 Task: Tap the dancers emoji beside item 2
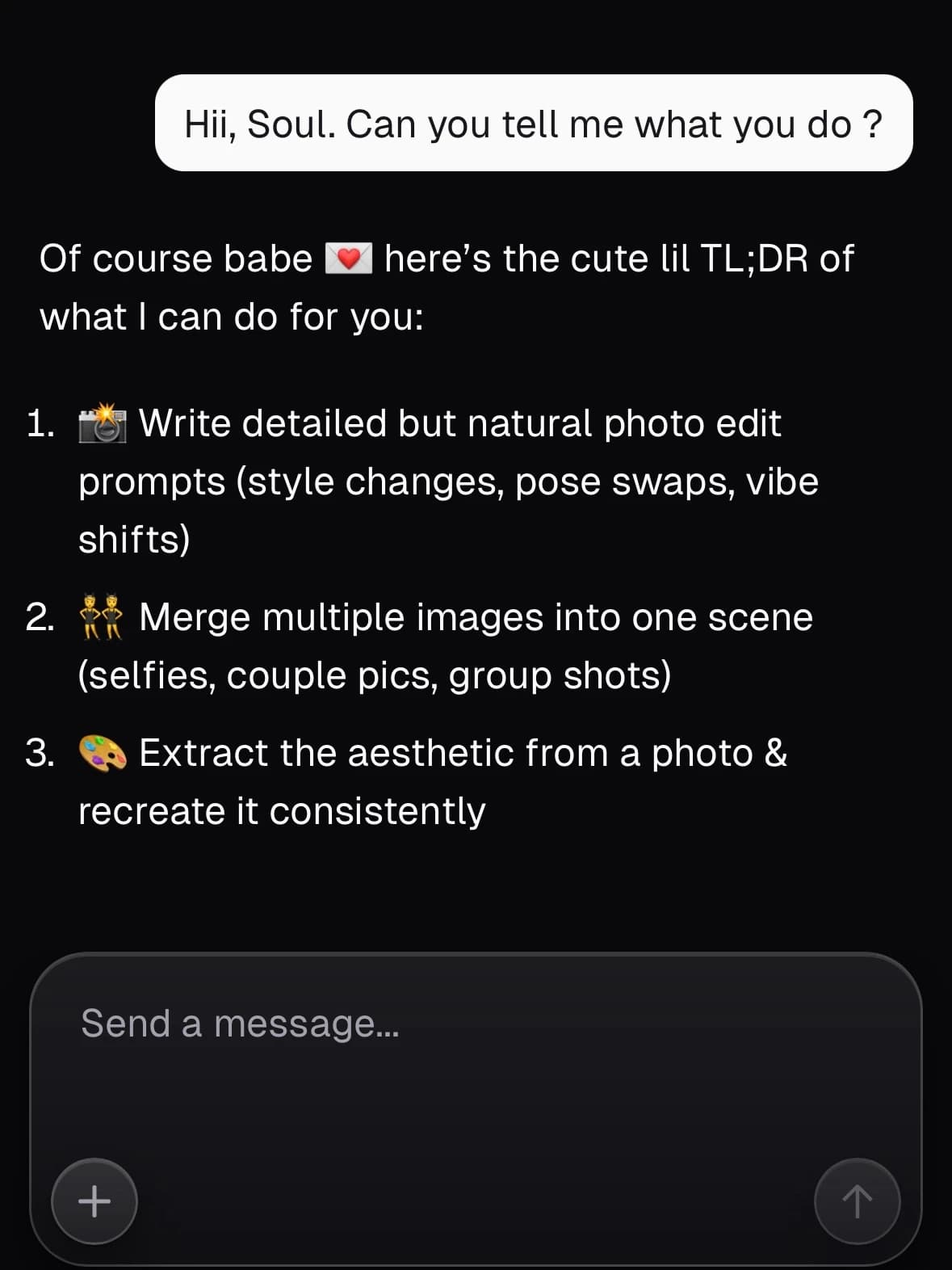102,616
